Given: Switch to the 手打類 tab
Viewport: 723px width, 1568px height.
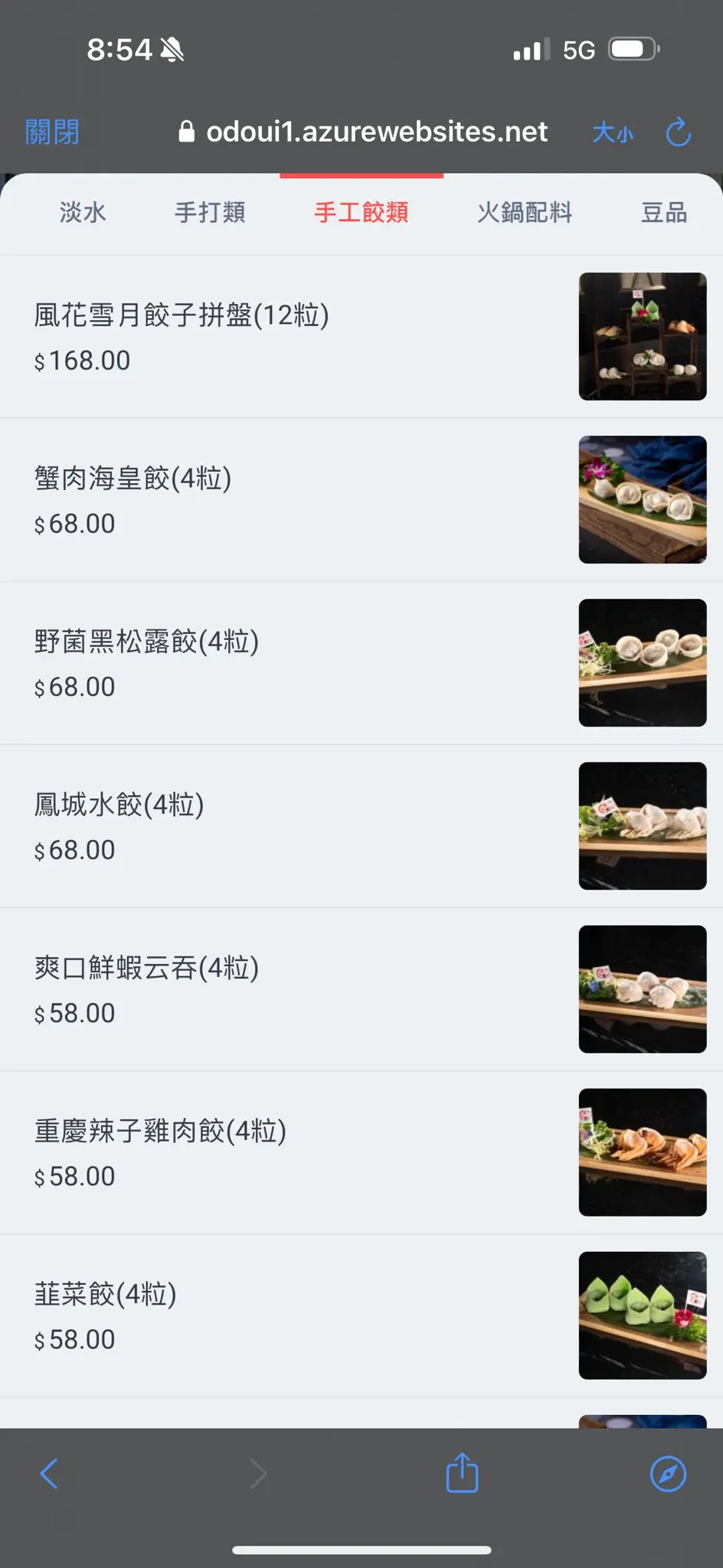Looking at the screenshot, I should click(210, 212).
